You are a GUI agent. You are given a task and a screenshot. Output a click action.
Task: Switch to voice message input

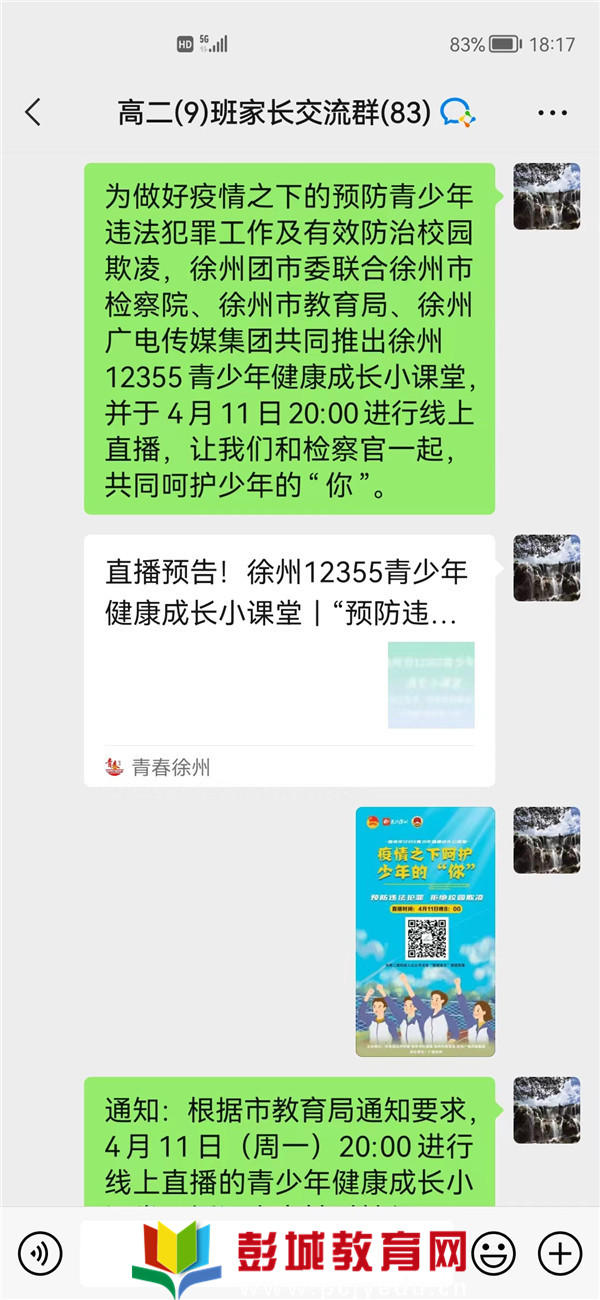tap(40, 1252)
